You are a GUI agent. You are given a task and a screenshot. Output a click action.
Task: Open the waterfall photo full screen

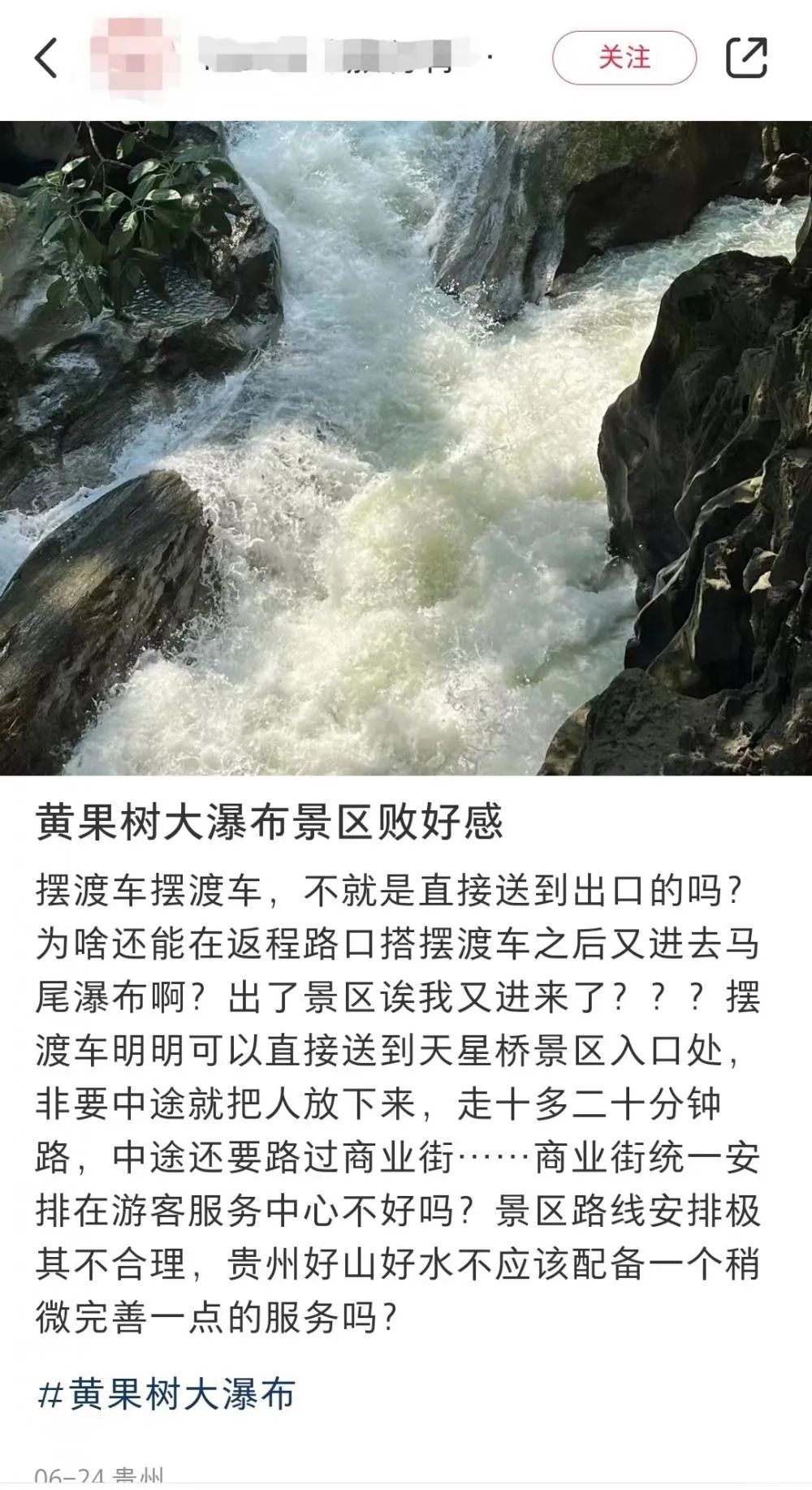[406, 447]
